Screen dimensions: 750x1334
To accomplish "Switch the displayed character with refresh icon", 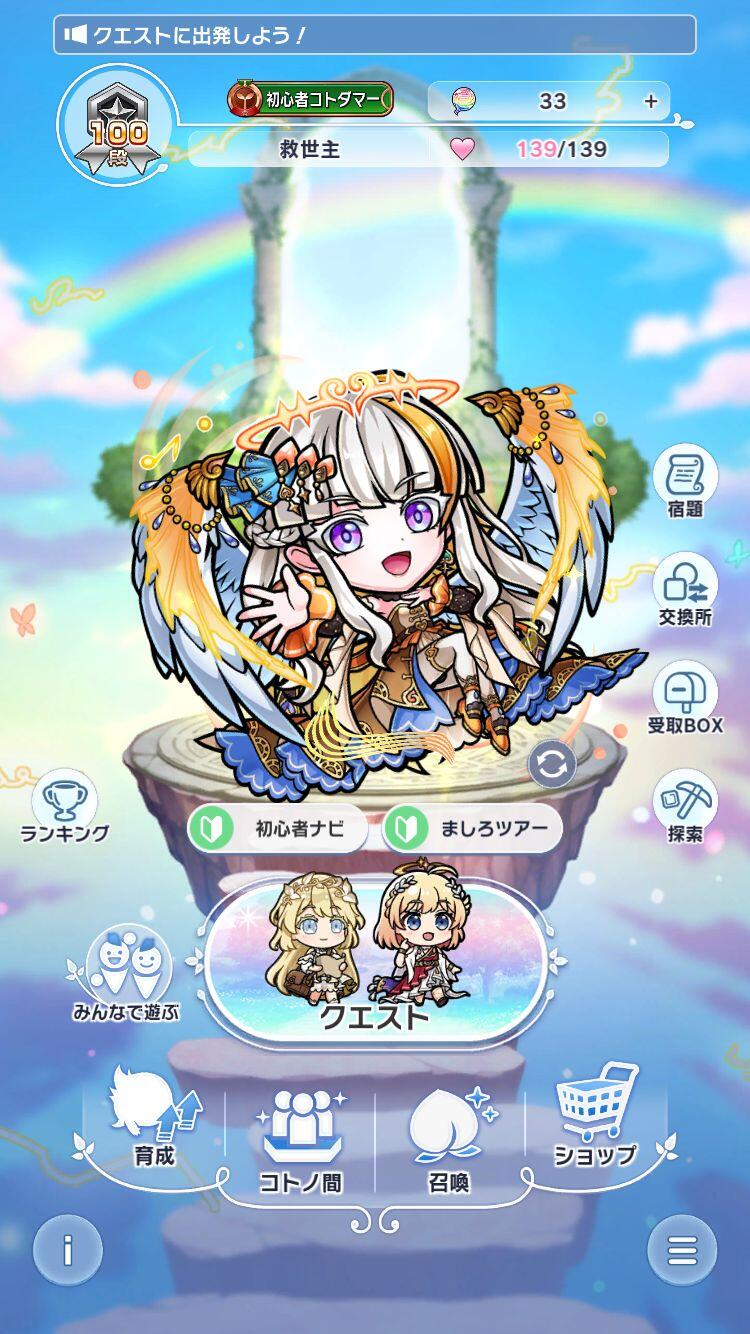I will (x=553, y=765).
